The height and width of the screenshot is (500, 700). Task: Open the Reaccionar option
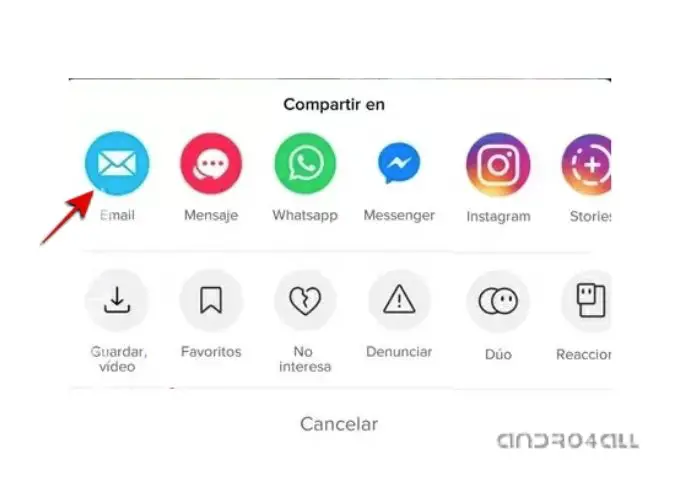[x=586, y=300]
